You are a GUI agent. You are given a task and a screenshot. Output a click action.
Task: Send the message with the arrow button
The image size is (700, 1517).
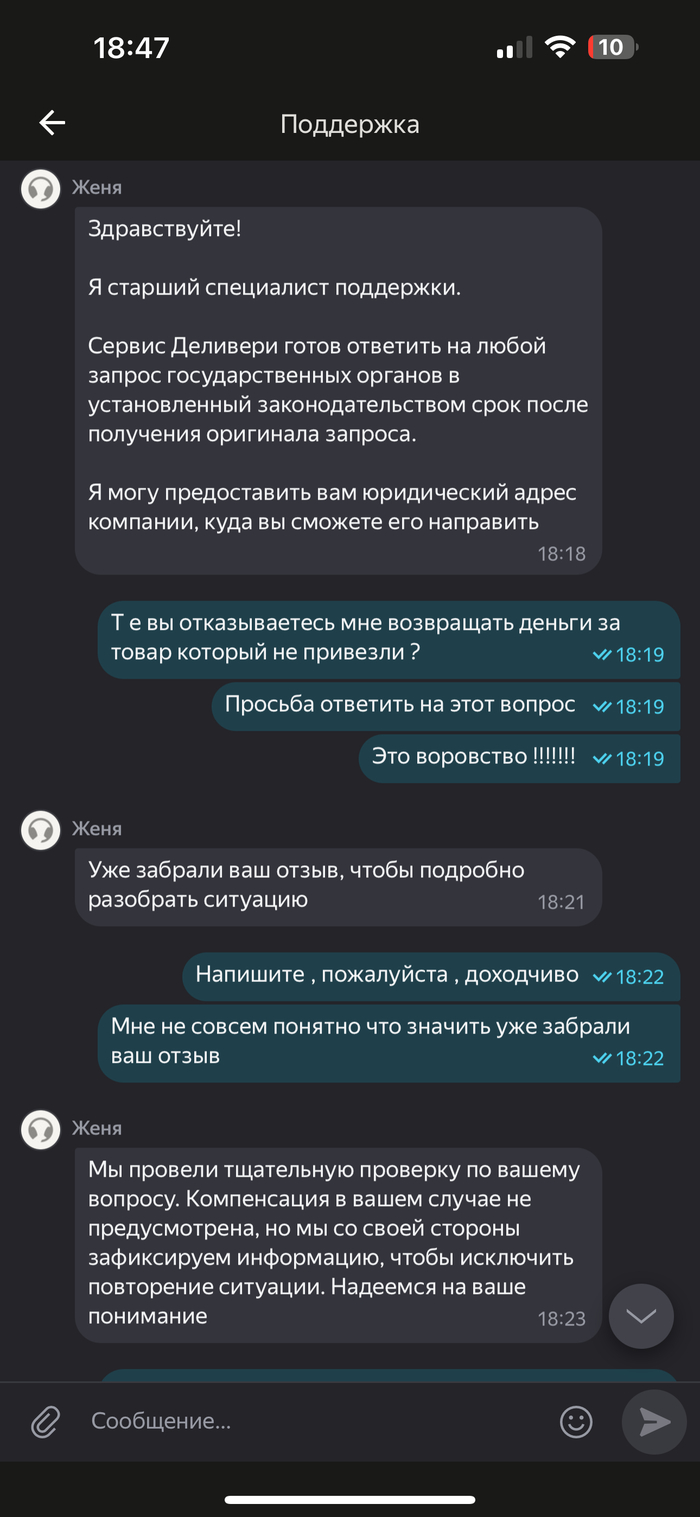tap(654, 1422)
